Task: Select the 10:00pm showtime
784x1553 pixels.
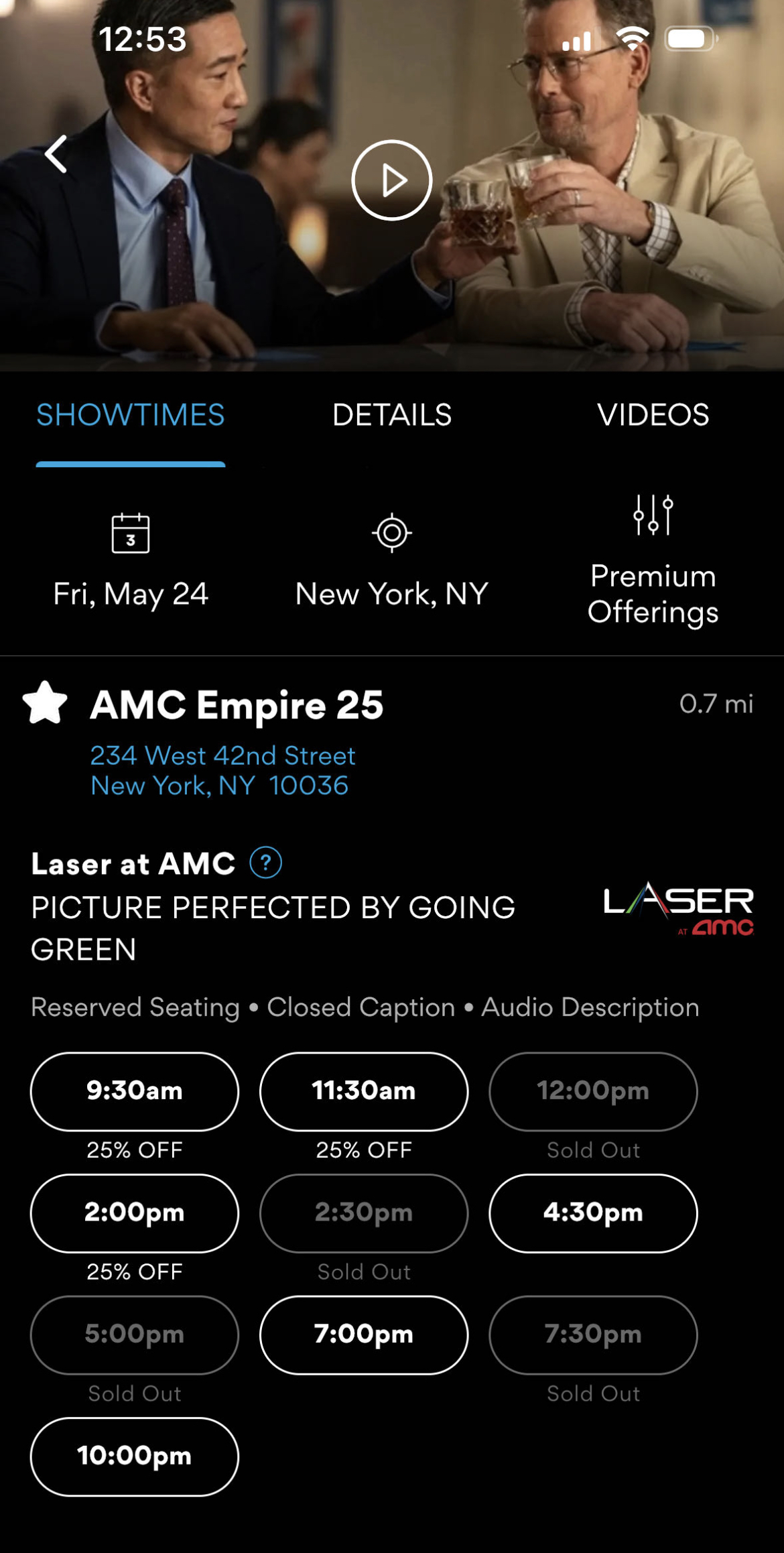Action: pos(135,1456)
